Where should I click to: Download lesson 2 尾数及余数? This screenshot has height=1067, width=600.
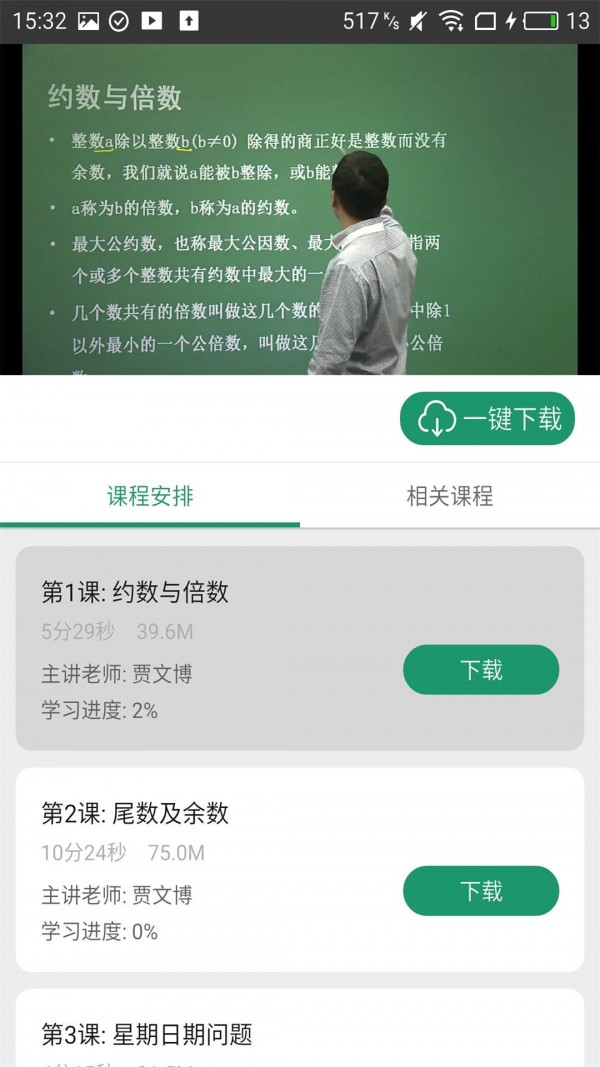[x=480, y=891]
